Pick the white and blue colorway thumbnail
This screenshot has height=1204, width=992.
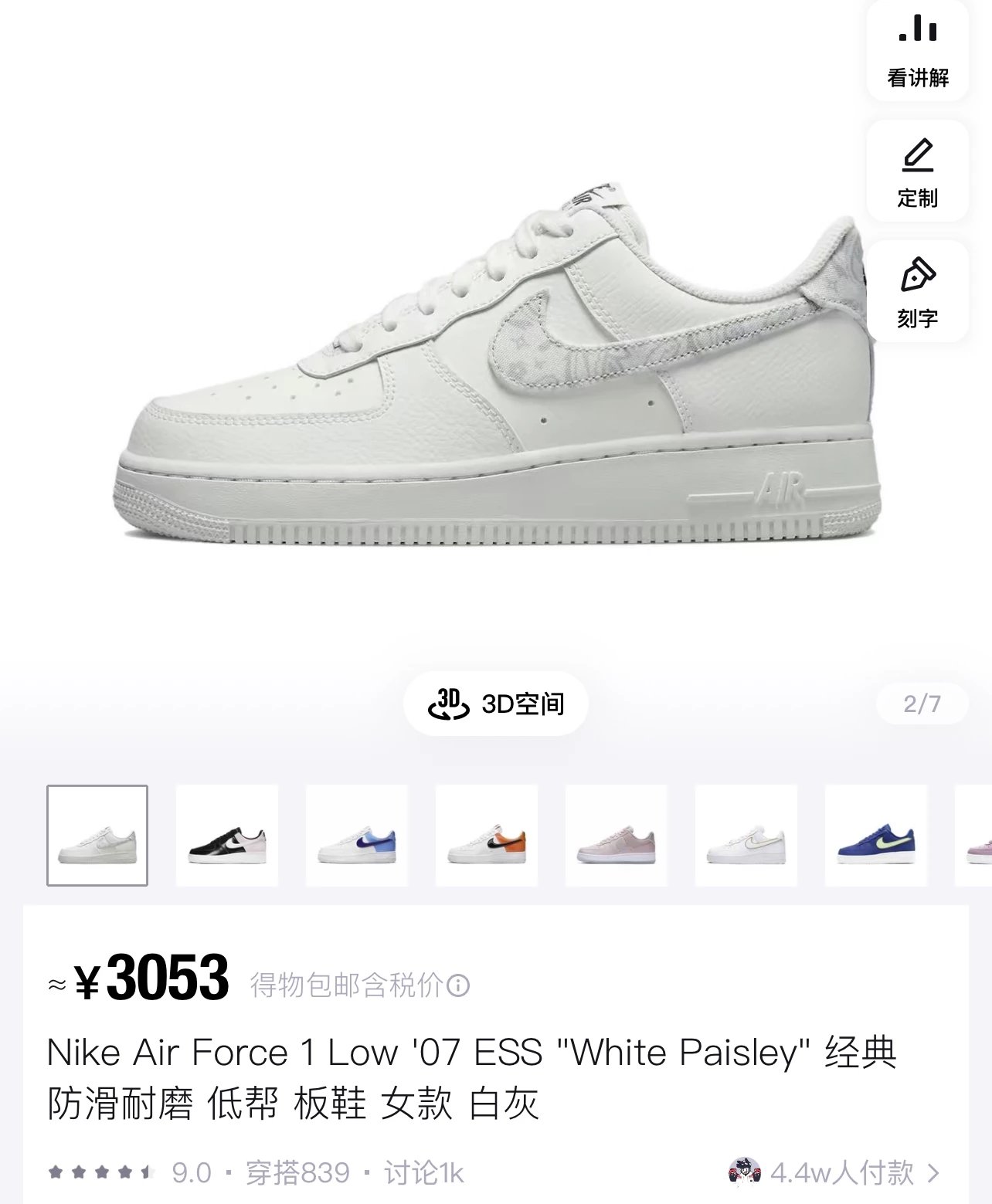pos(357,836)
